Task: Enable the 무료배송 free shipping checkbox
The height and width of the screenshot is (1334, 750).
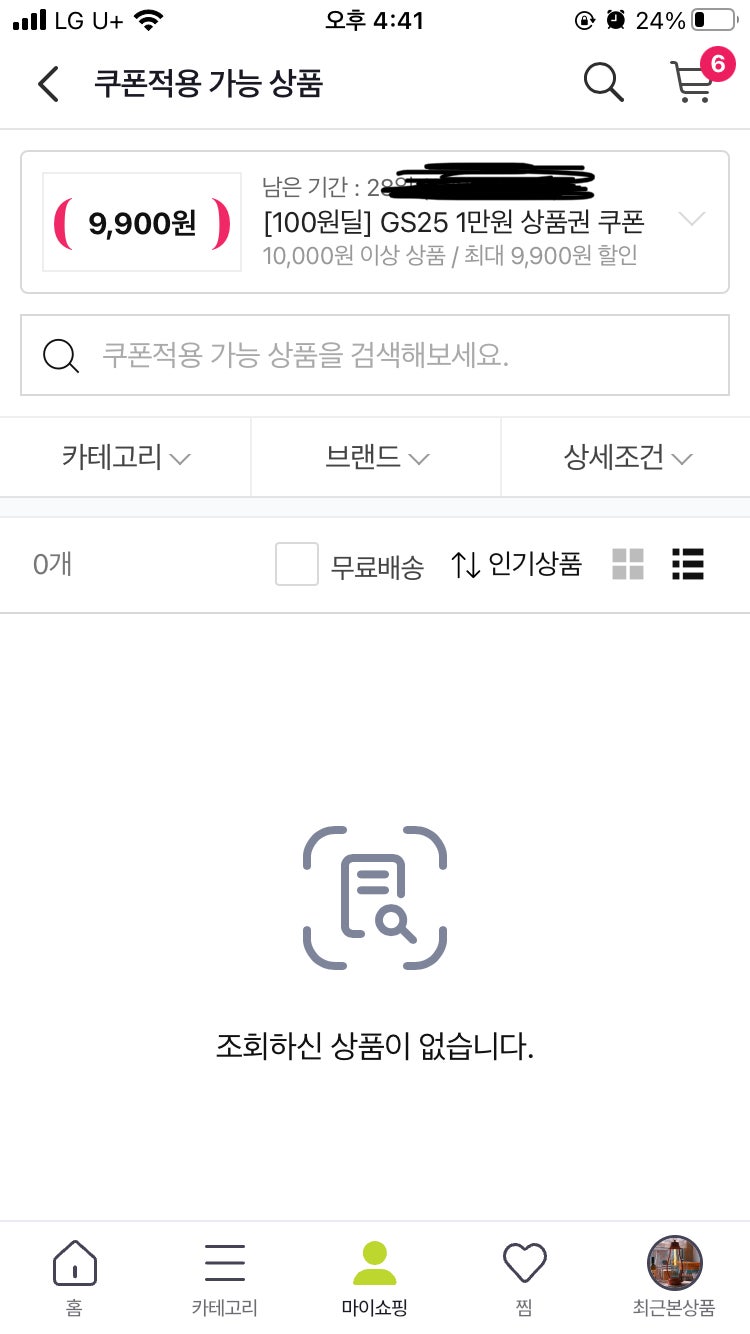Action: (296, 565)
